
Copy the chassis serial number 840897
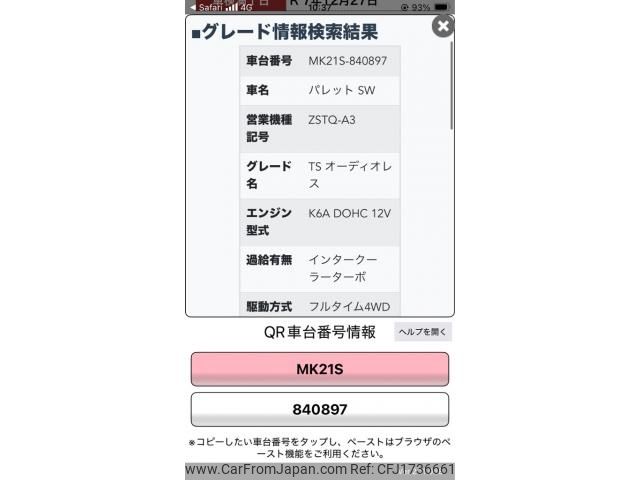320,410
